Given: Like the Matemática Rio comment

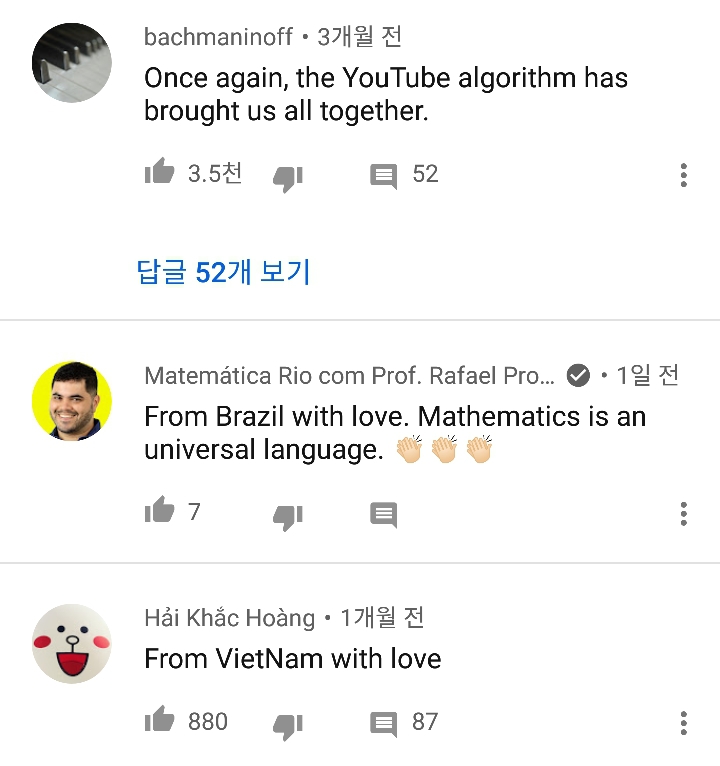Looking at the screenshot, I should [x=159, y=511].
